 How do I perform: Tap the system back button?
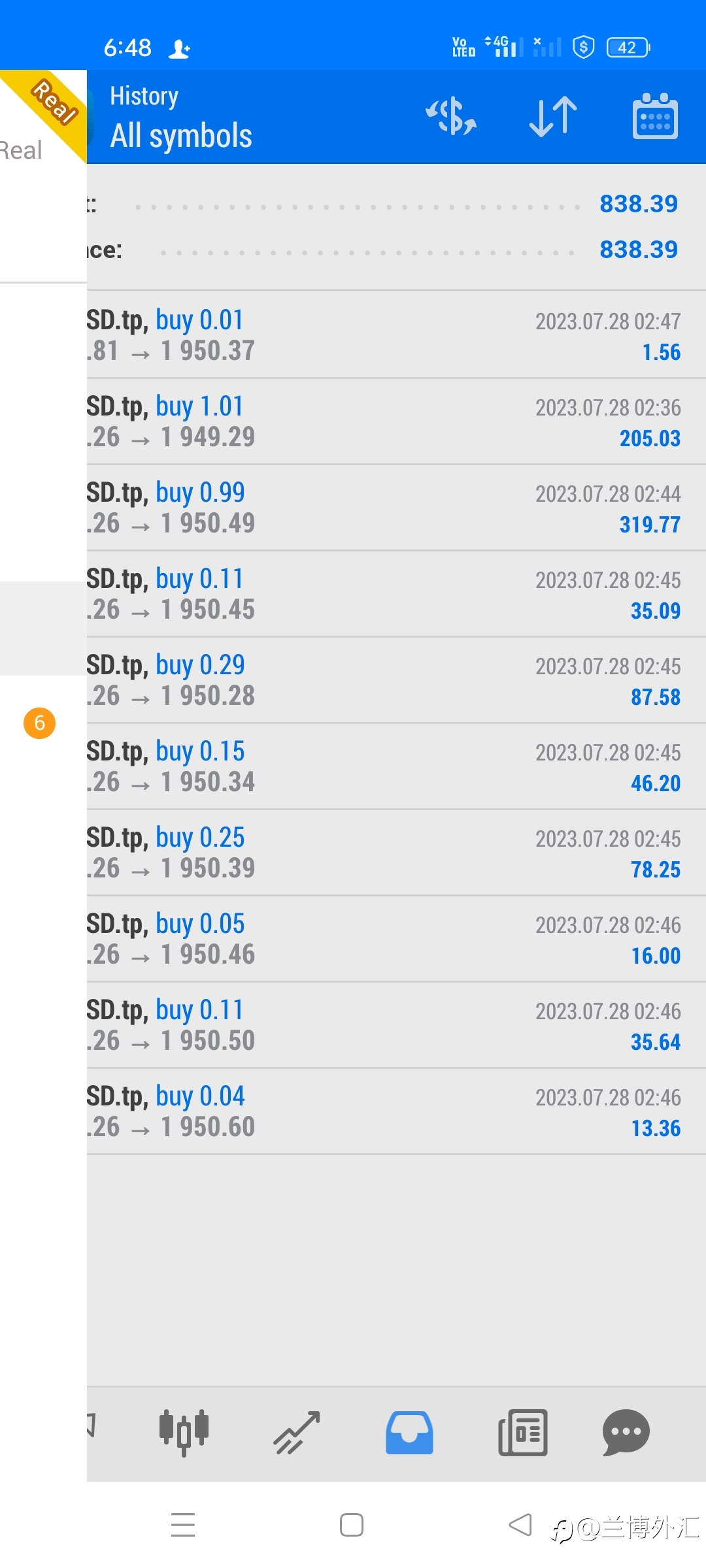tap(520, 1525)
